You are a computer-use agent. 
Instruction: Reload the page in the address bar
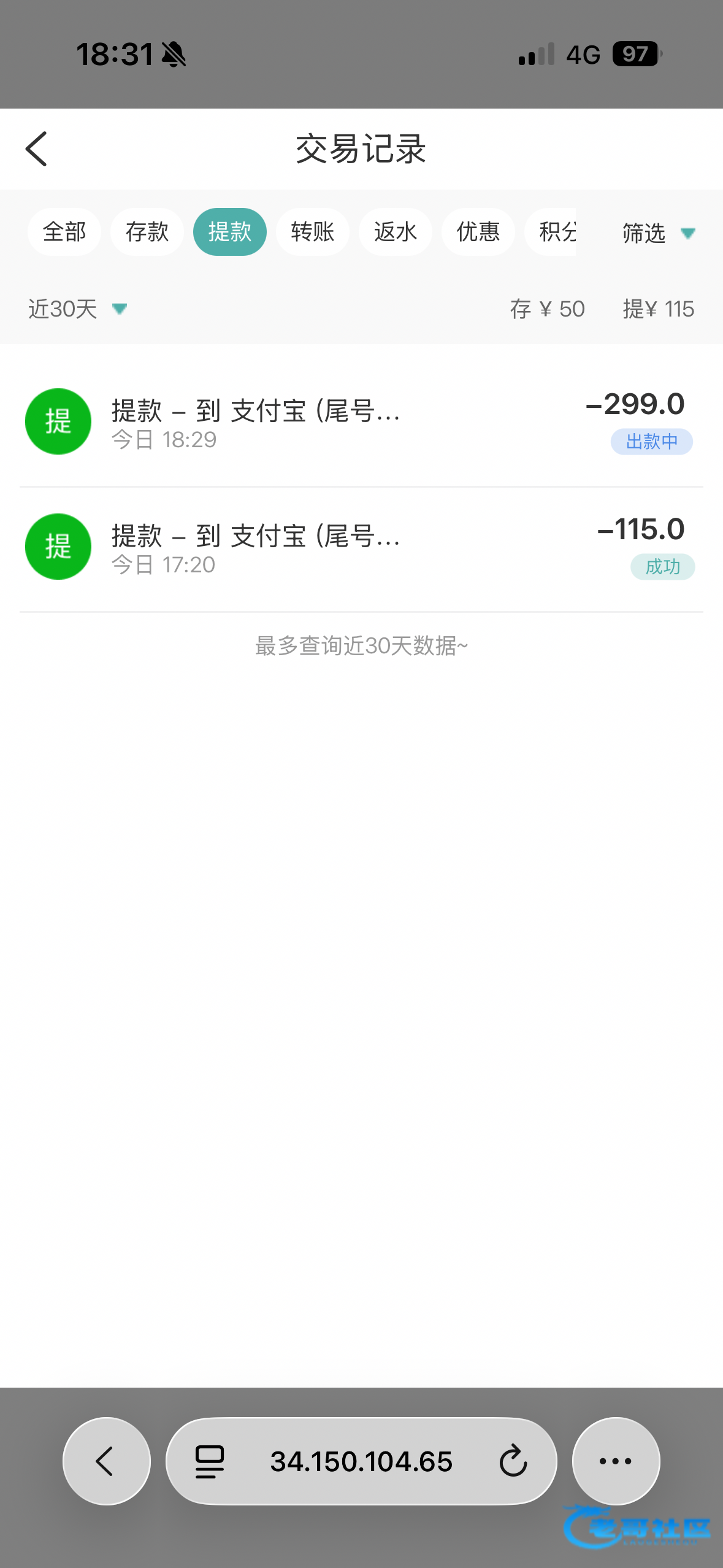513,1461
